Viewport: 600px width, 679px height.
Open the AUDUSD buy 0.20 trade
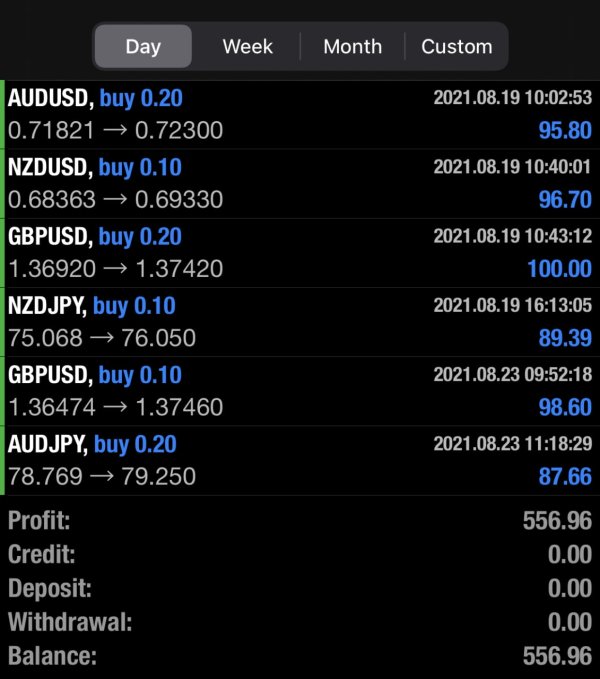coord(300,114)
